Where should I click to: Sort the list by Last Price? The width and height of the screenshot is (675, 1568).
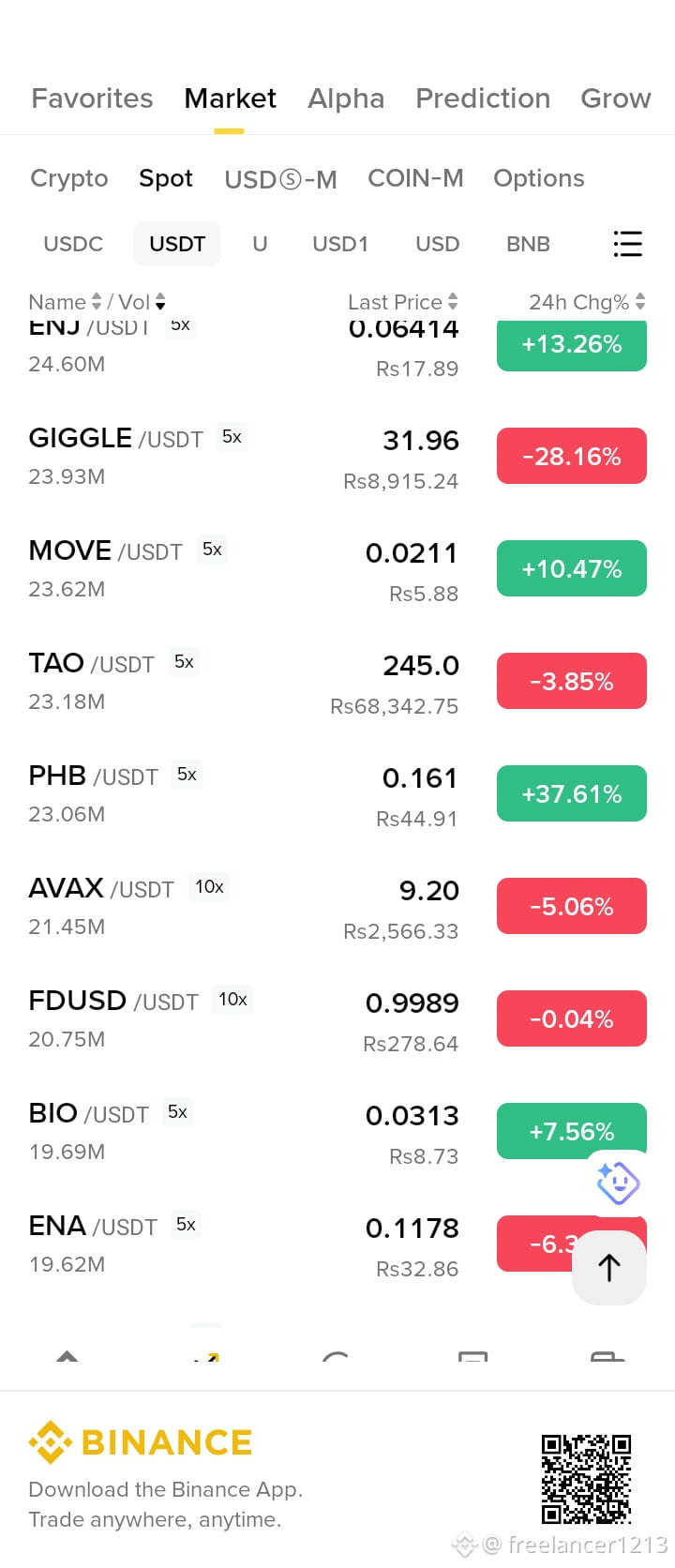pos(403,302)
